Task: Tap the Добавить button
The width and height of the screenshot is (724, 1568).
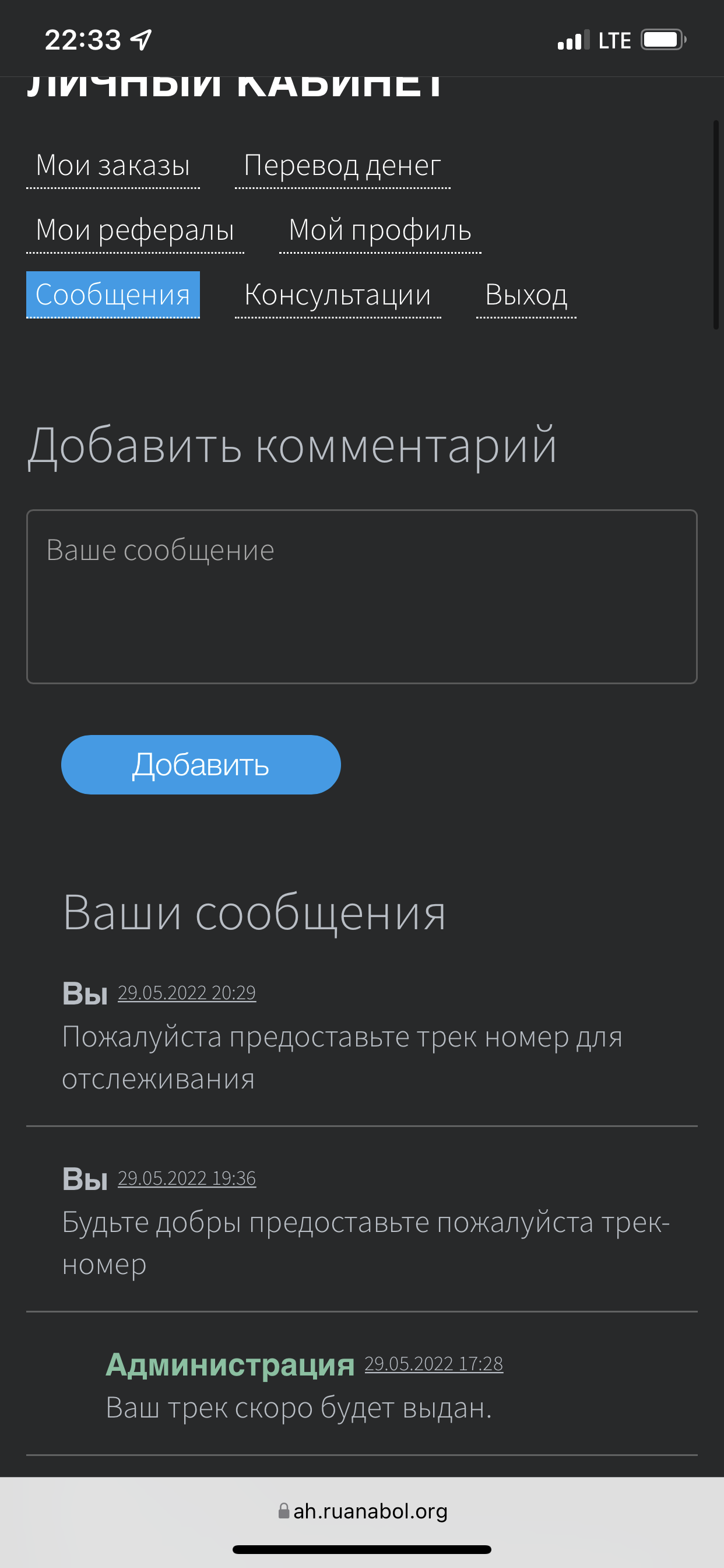Action: point(201,765)
